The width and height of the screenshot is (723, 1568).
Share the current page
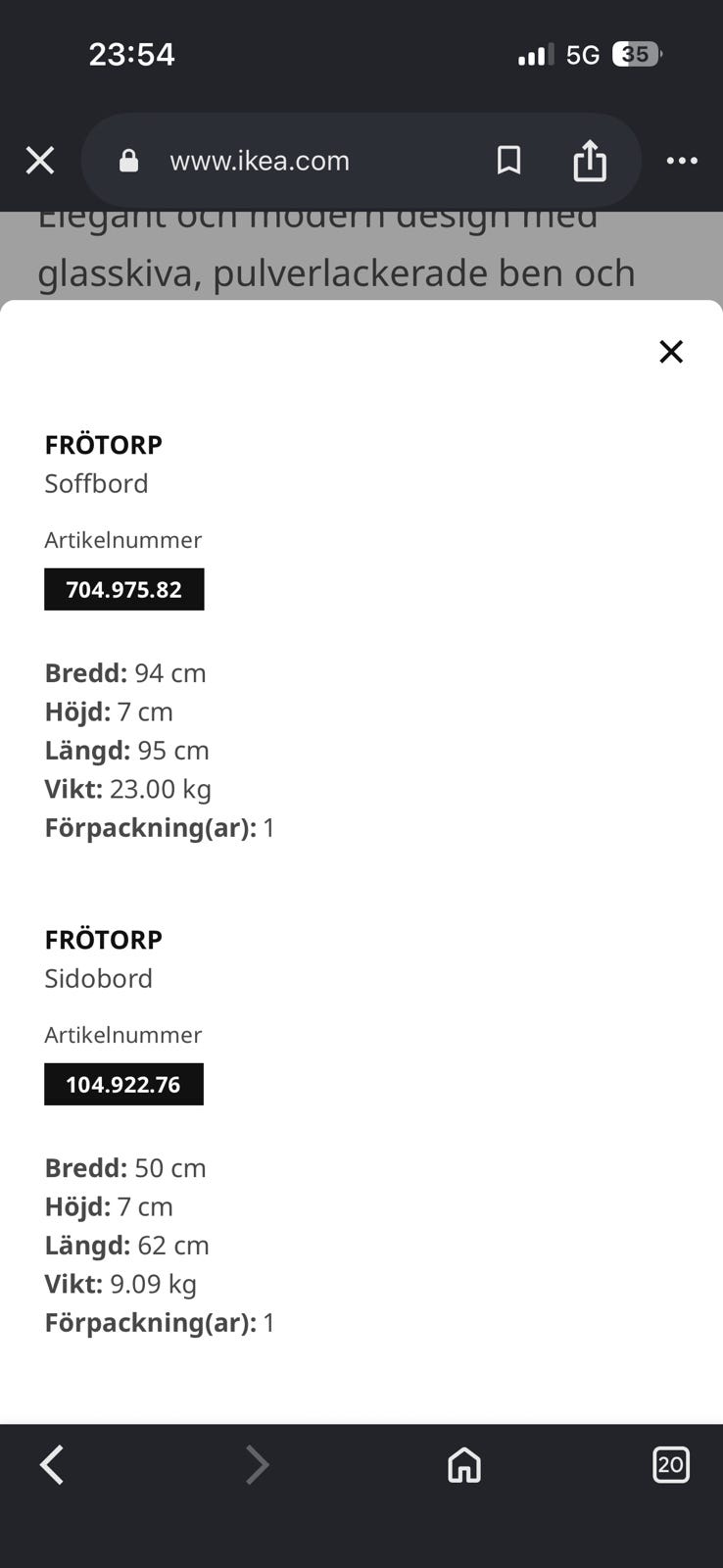pyautogui.click(x=590, y=160)
